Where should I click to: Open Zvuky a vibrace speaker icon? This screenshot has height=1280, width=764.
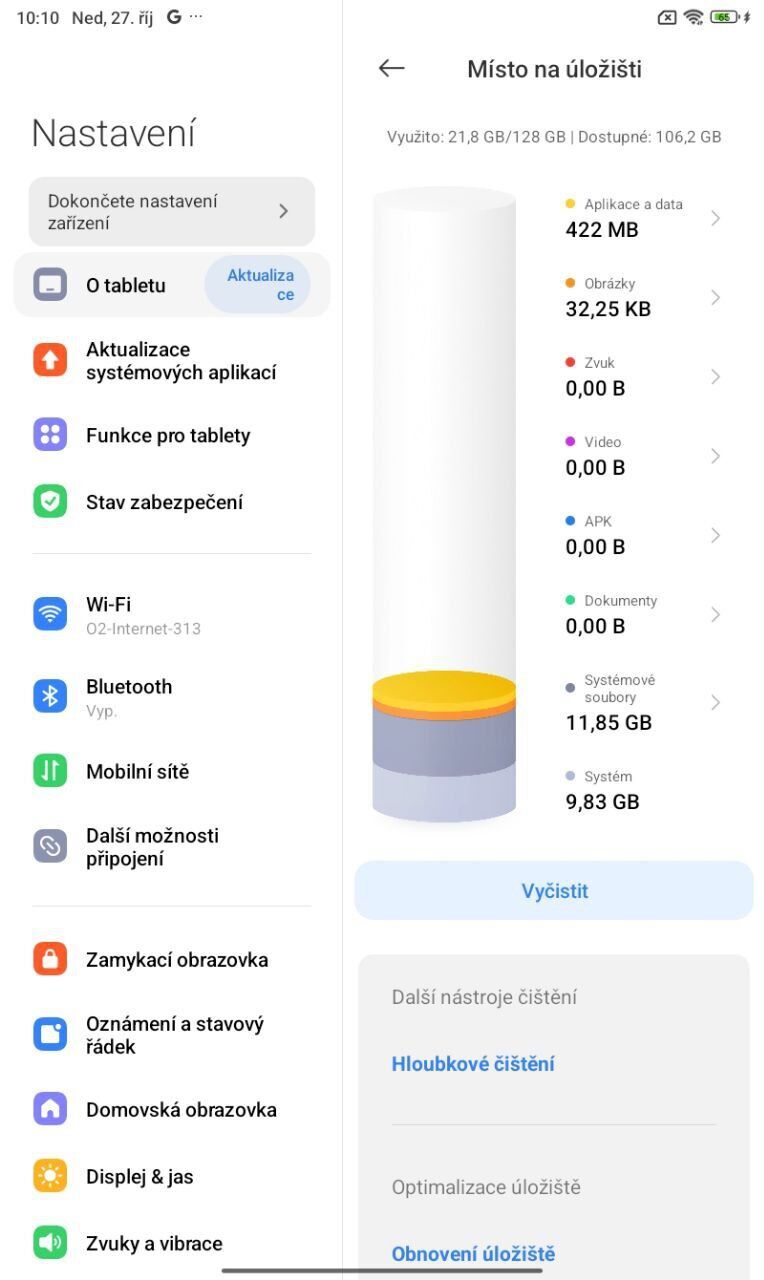pyautogui.click(x=50, y=1243)
